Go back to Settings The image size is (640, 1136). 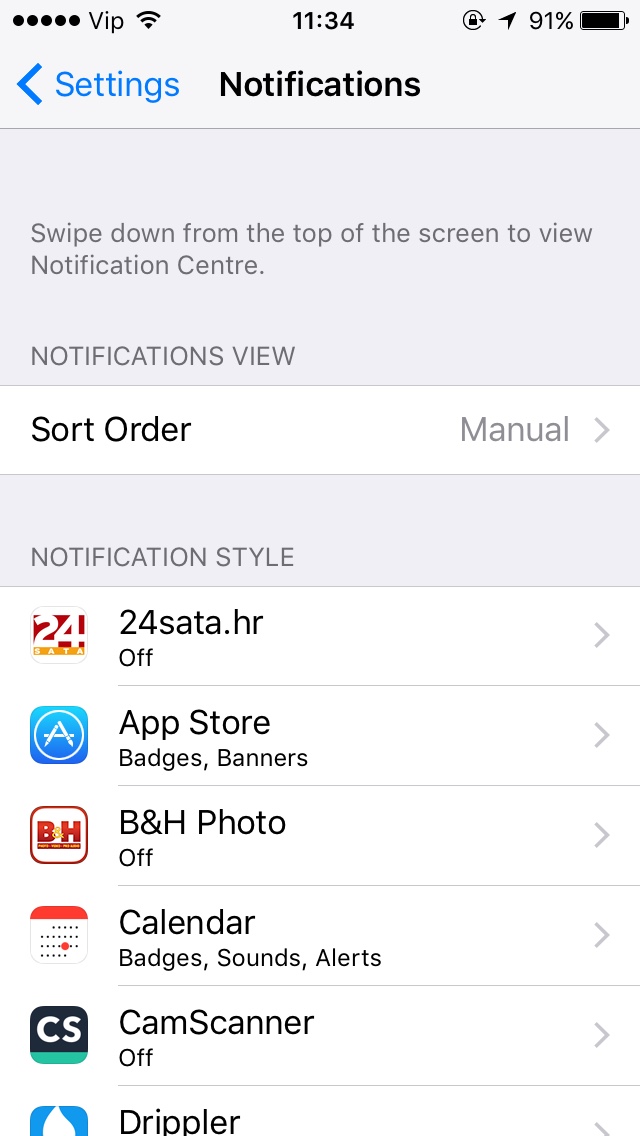point(98,85)
